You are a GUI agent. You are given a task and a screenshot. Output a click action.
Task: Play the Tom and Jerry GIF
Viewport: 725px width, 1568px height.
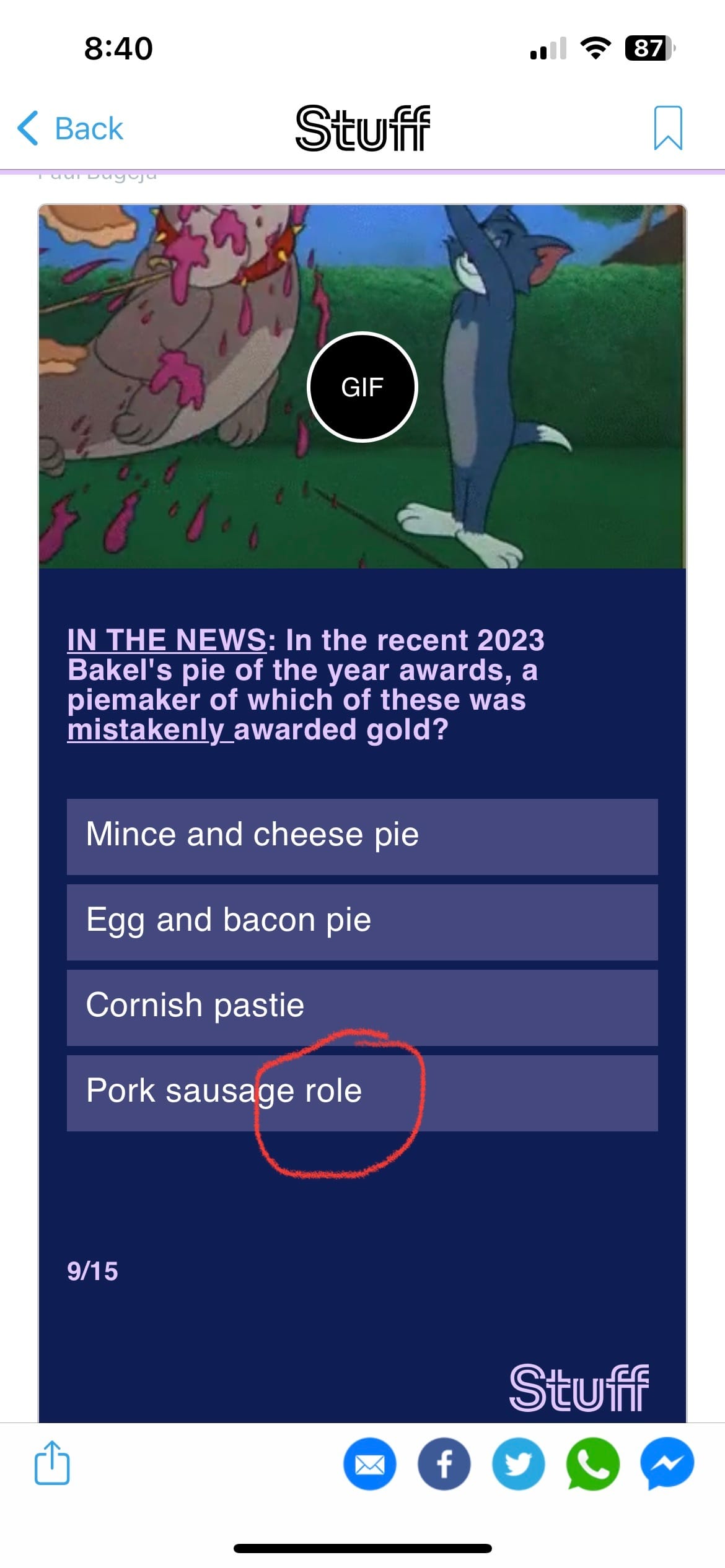[362, 387]
